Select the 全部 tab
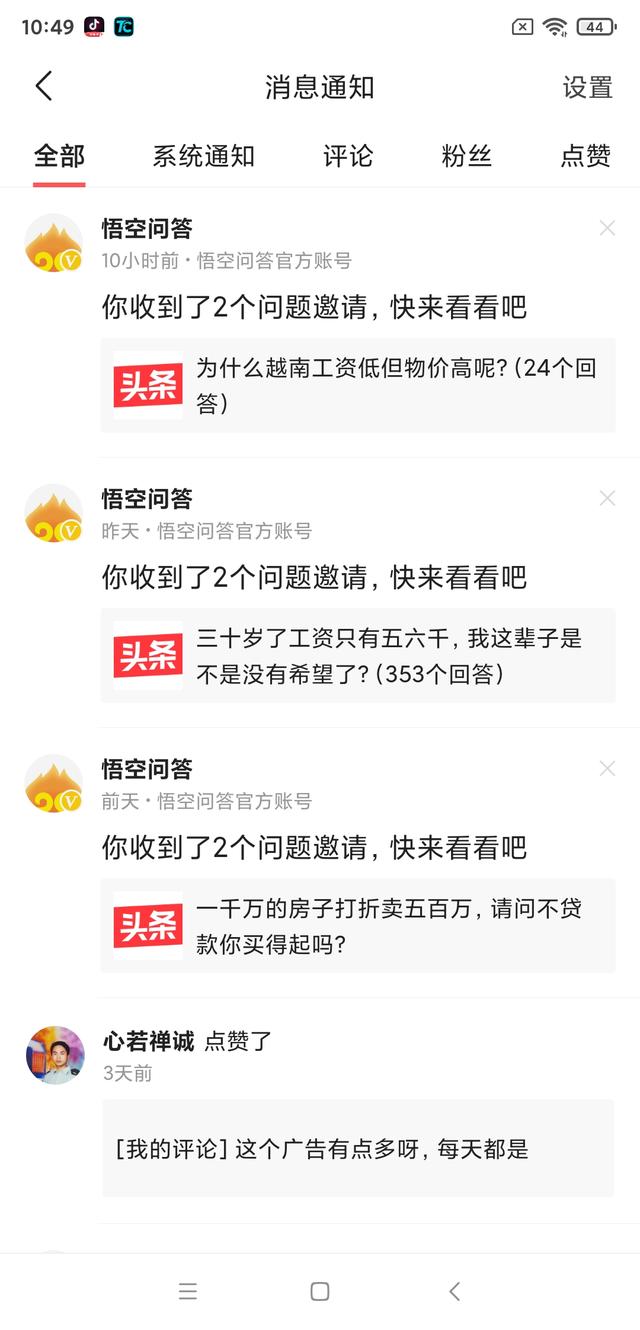 click(59, 156)
